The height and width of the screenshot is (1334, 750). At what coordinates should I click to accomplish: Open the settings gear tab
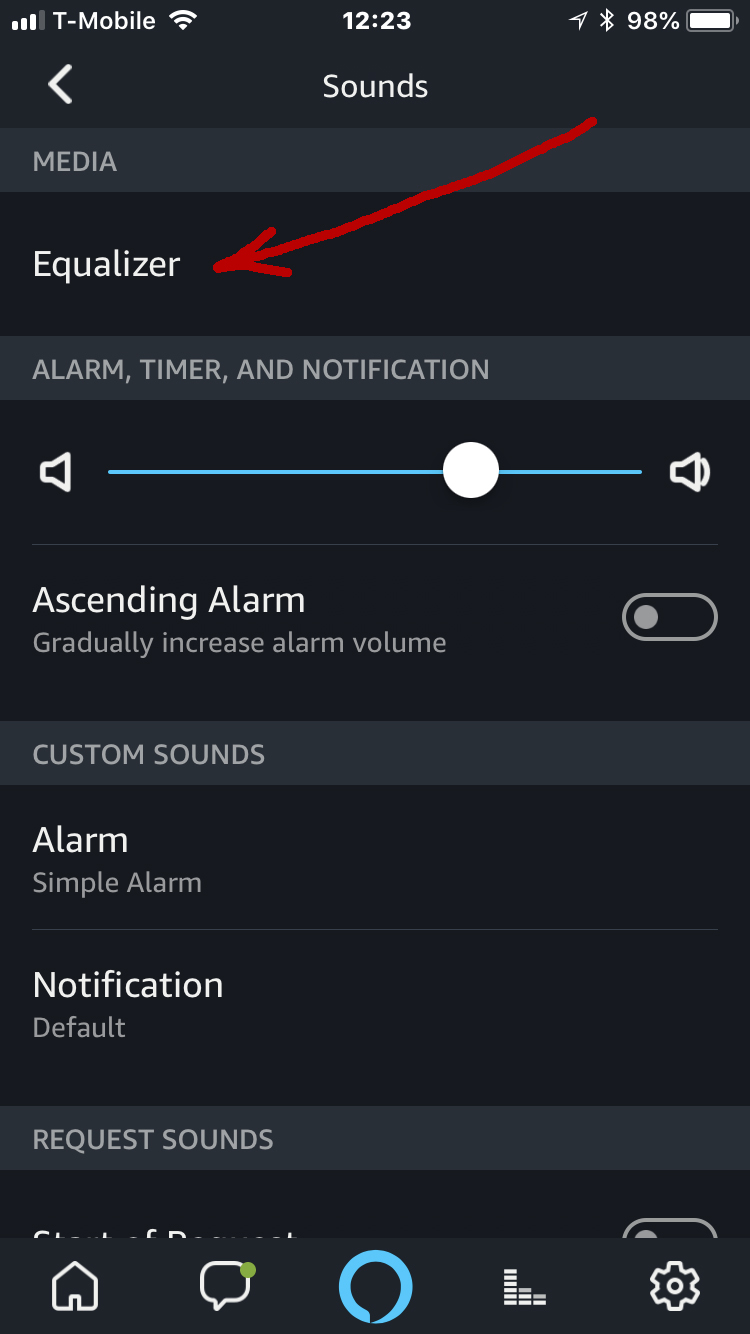coord(674,1286)
